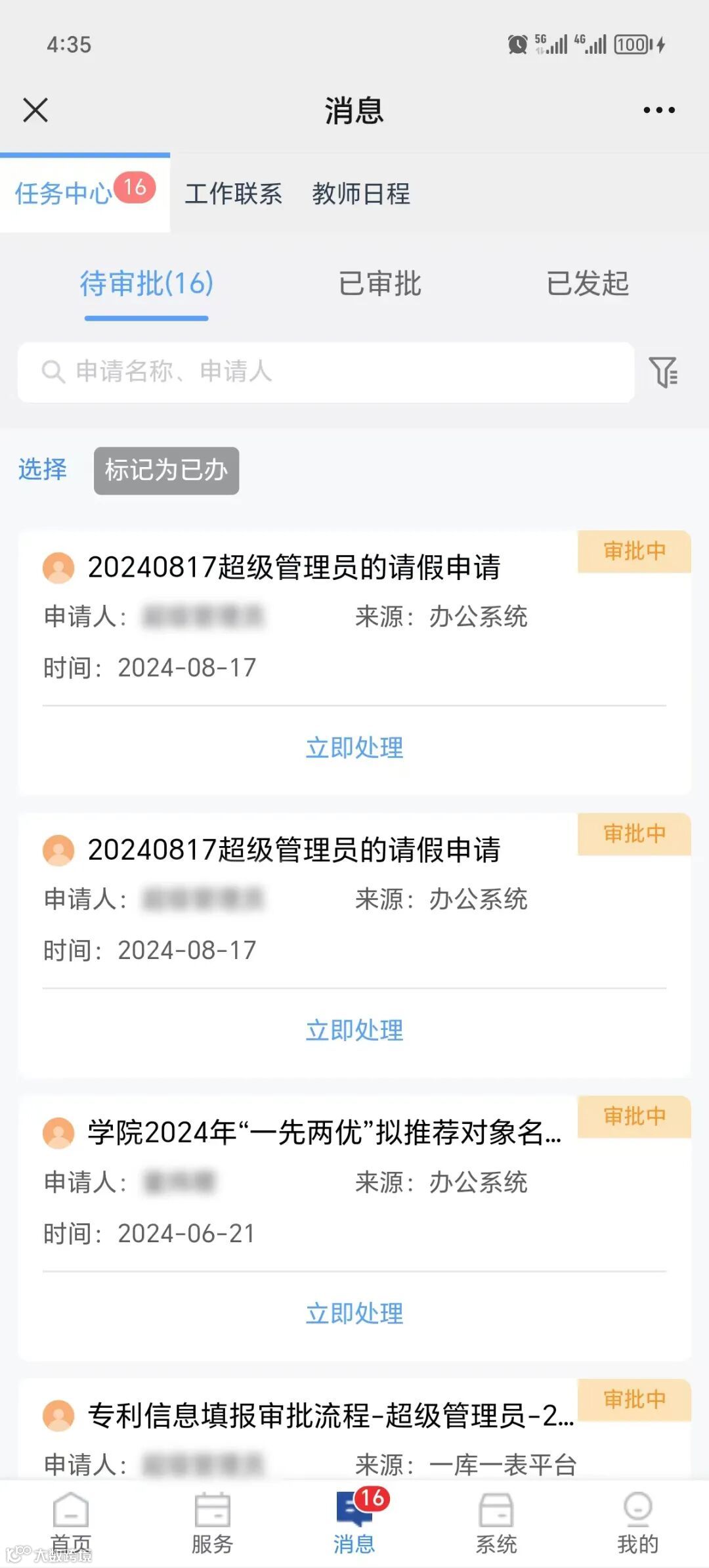This screenshot has height=1568, width=709.
Task: Go to the 首页 bottom tab
Action: pos(71,1524)
